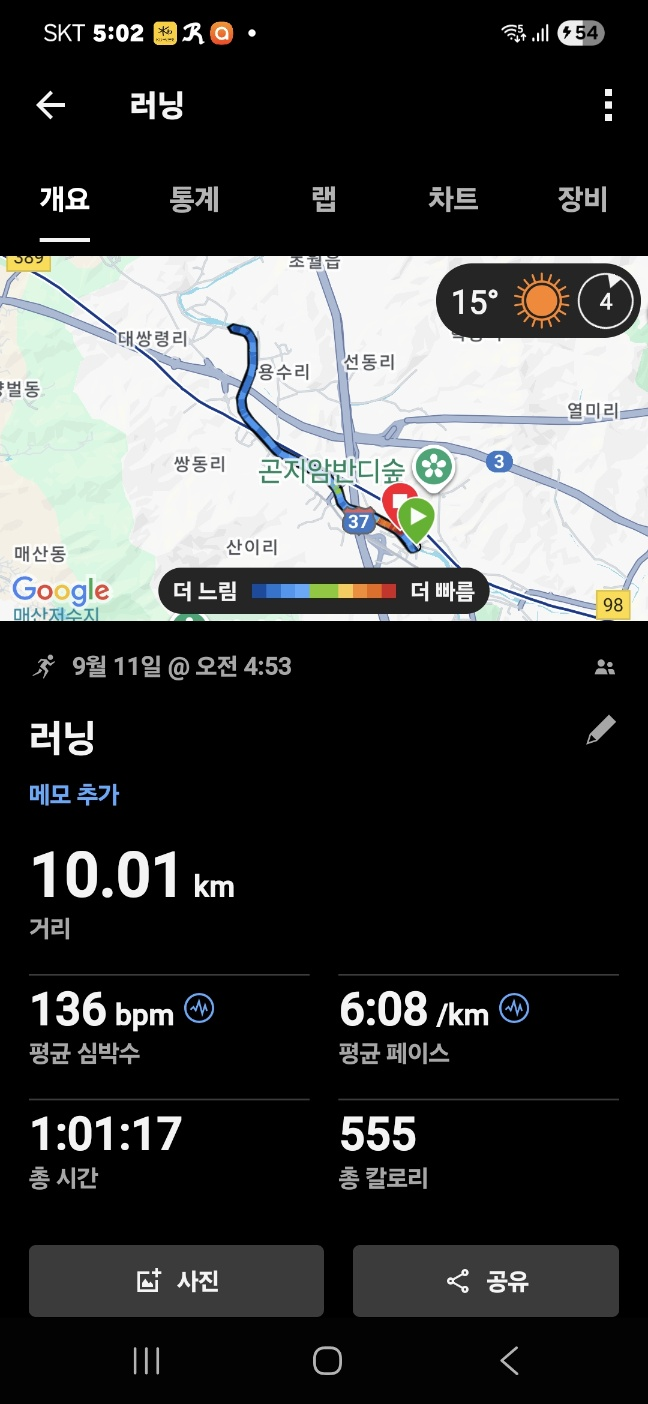This screenshot has height=1404, width=648.
Task: Tap the system home button
Action: [327, 1360]
